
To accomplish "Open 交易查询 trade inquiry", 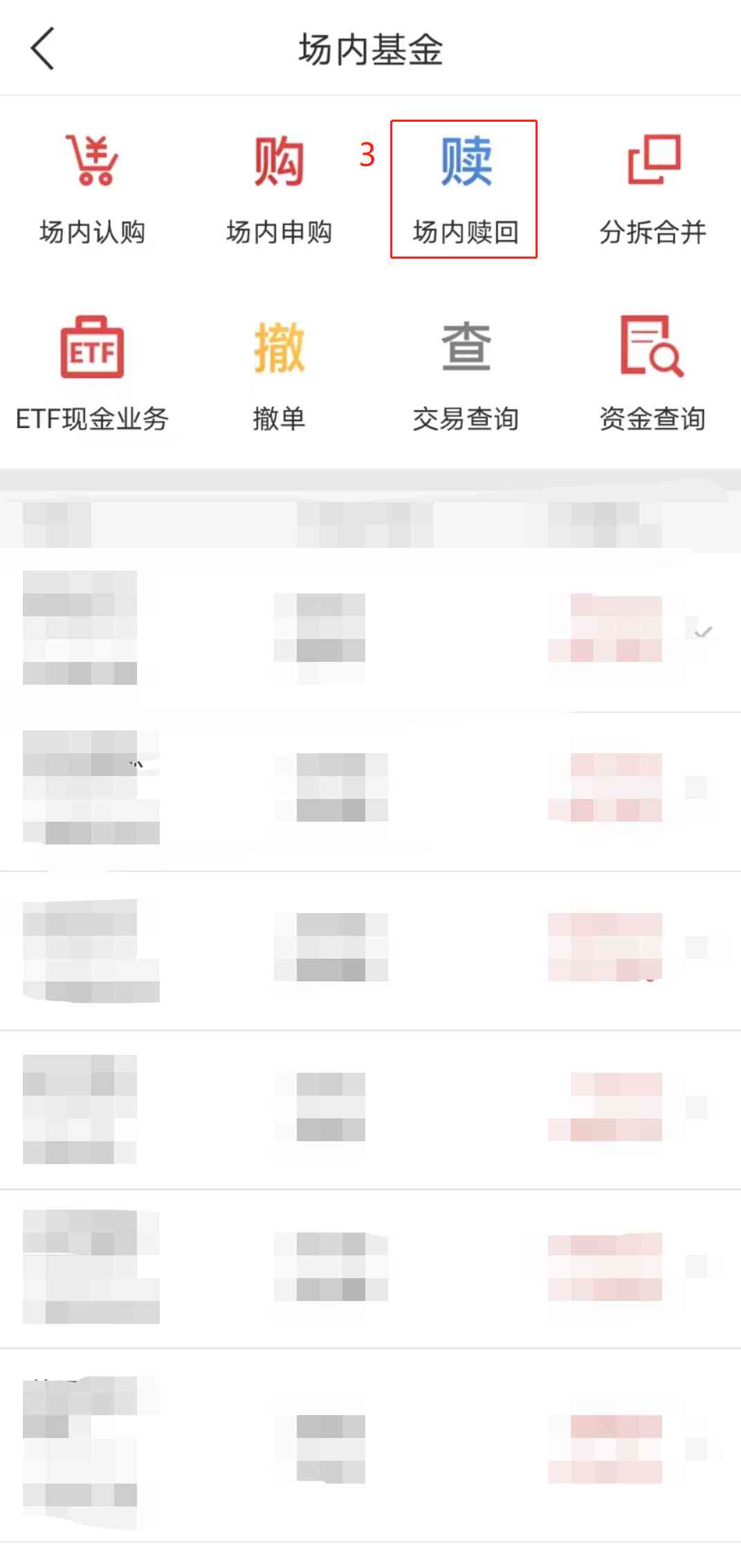I will (466, 375).
